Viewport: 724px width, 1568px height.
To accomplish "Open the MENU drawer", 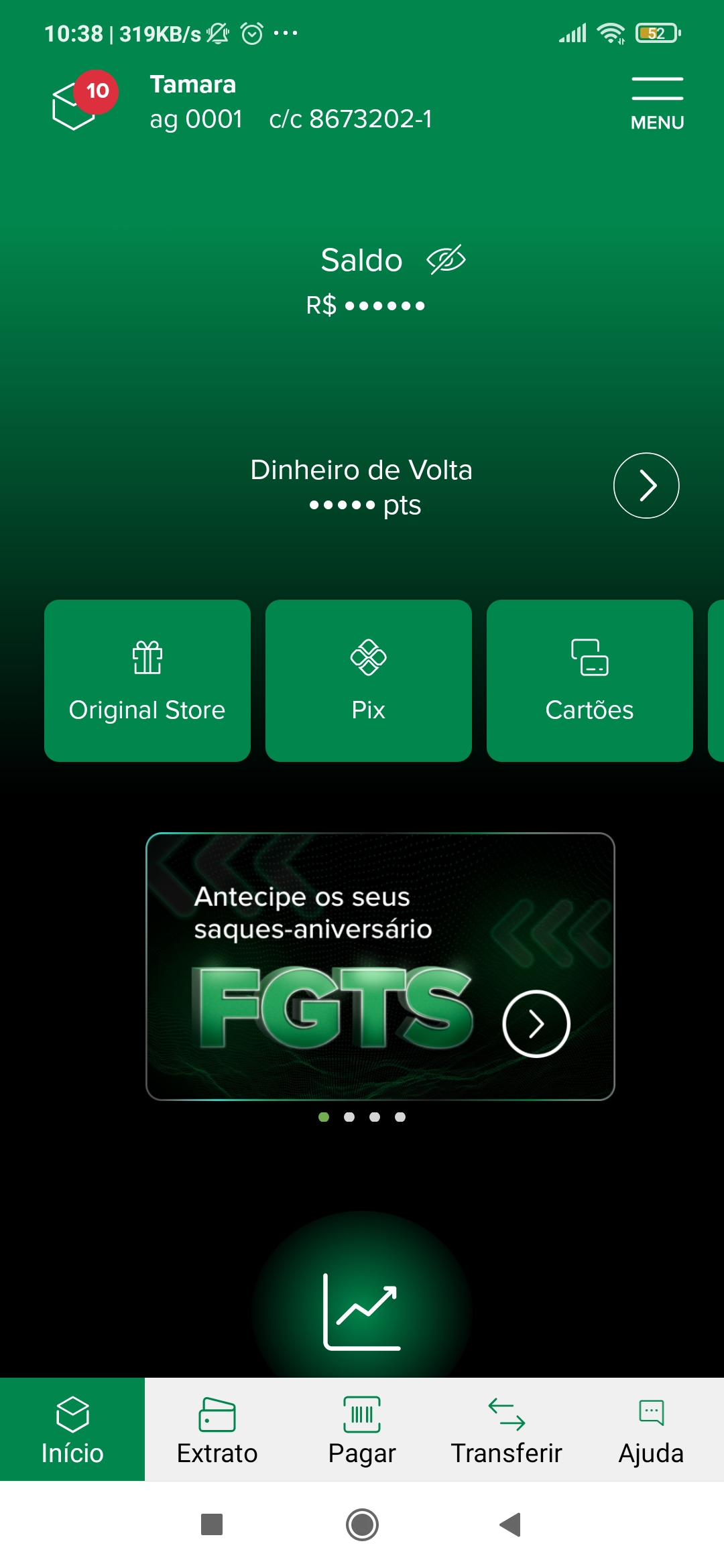I will (x=657, y=103).
